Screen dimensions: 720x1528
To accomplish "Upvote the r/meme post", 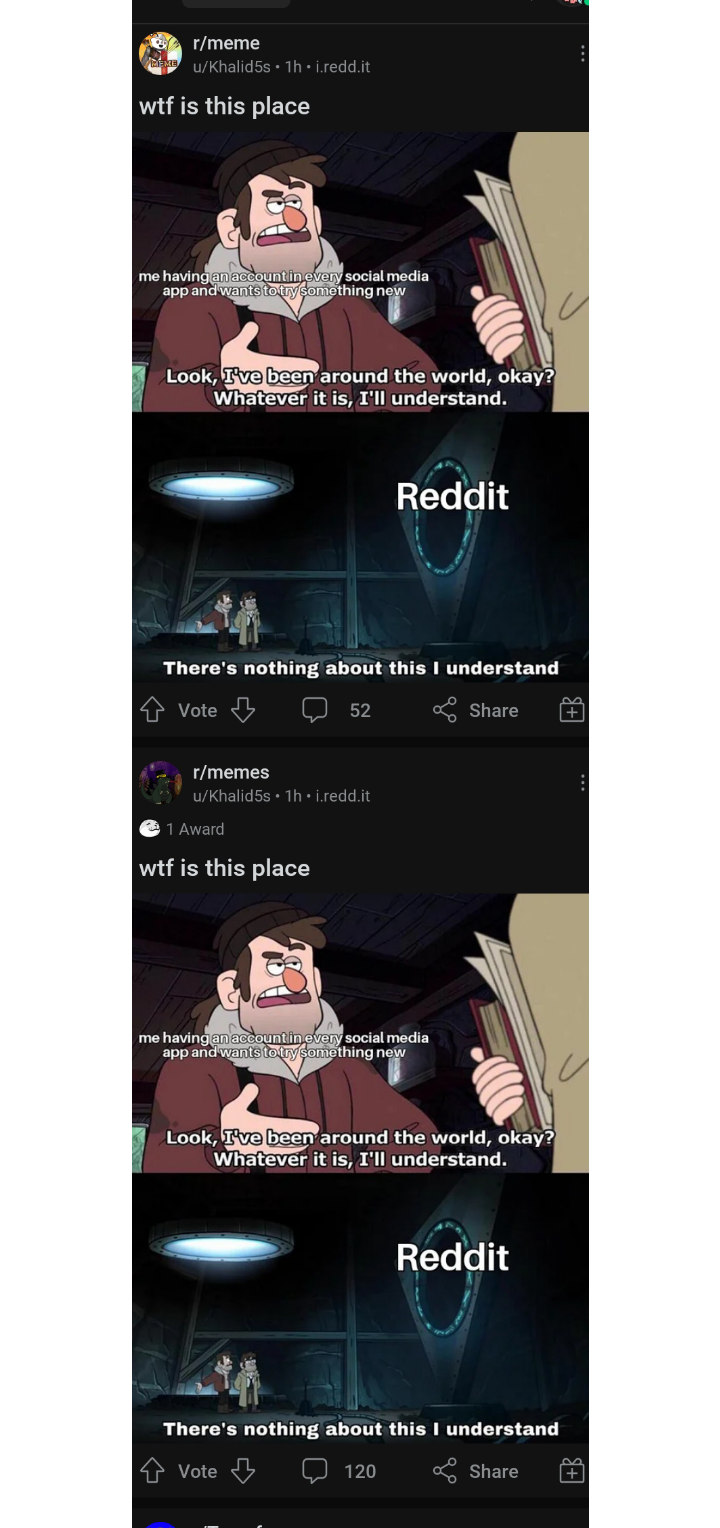I will (x=152, y=710).
